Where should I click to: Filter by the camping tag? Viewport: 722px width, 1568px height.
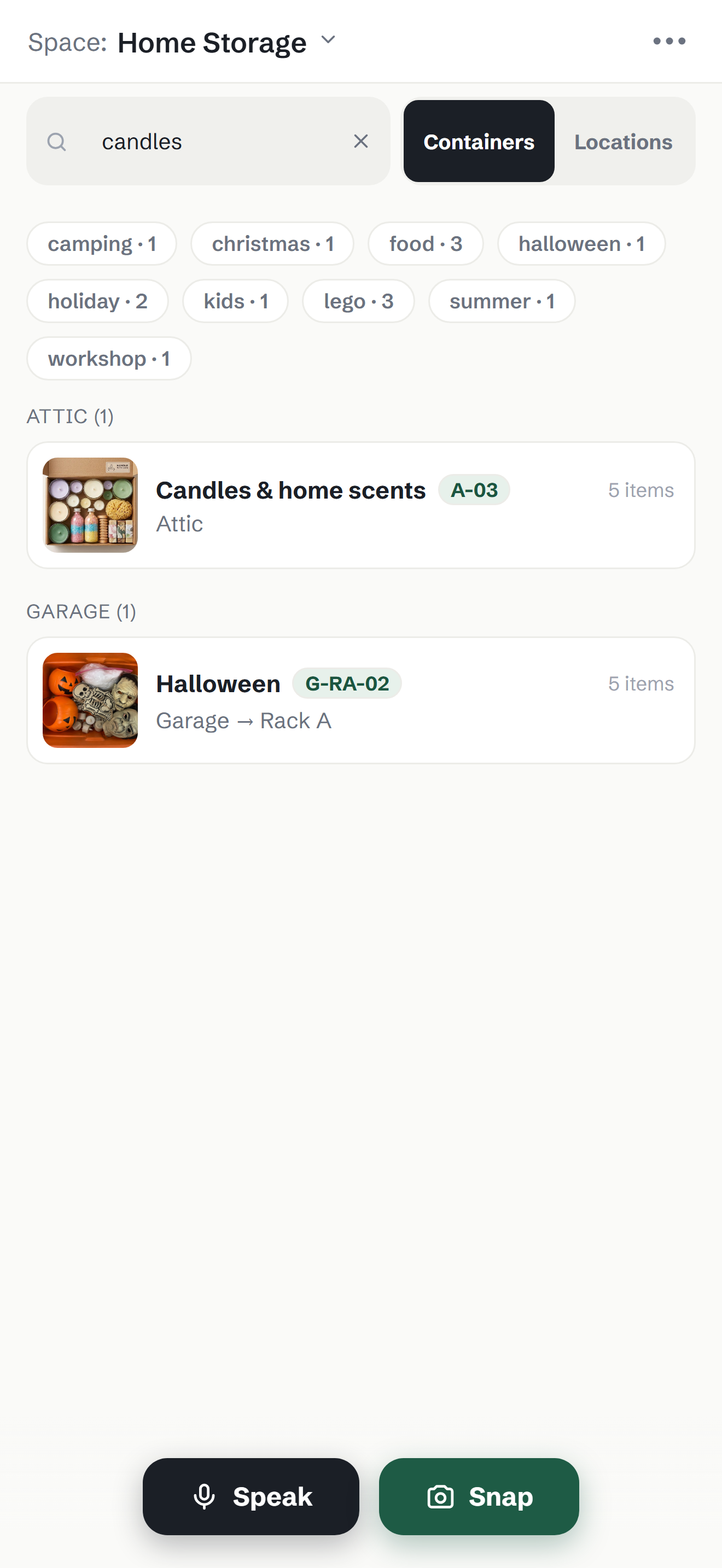[x=102, y=243]
